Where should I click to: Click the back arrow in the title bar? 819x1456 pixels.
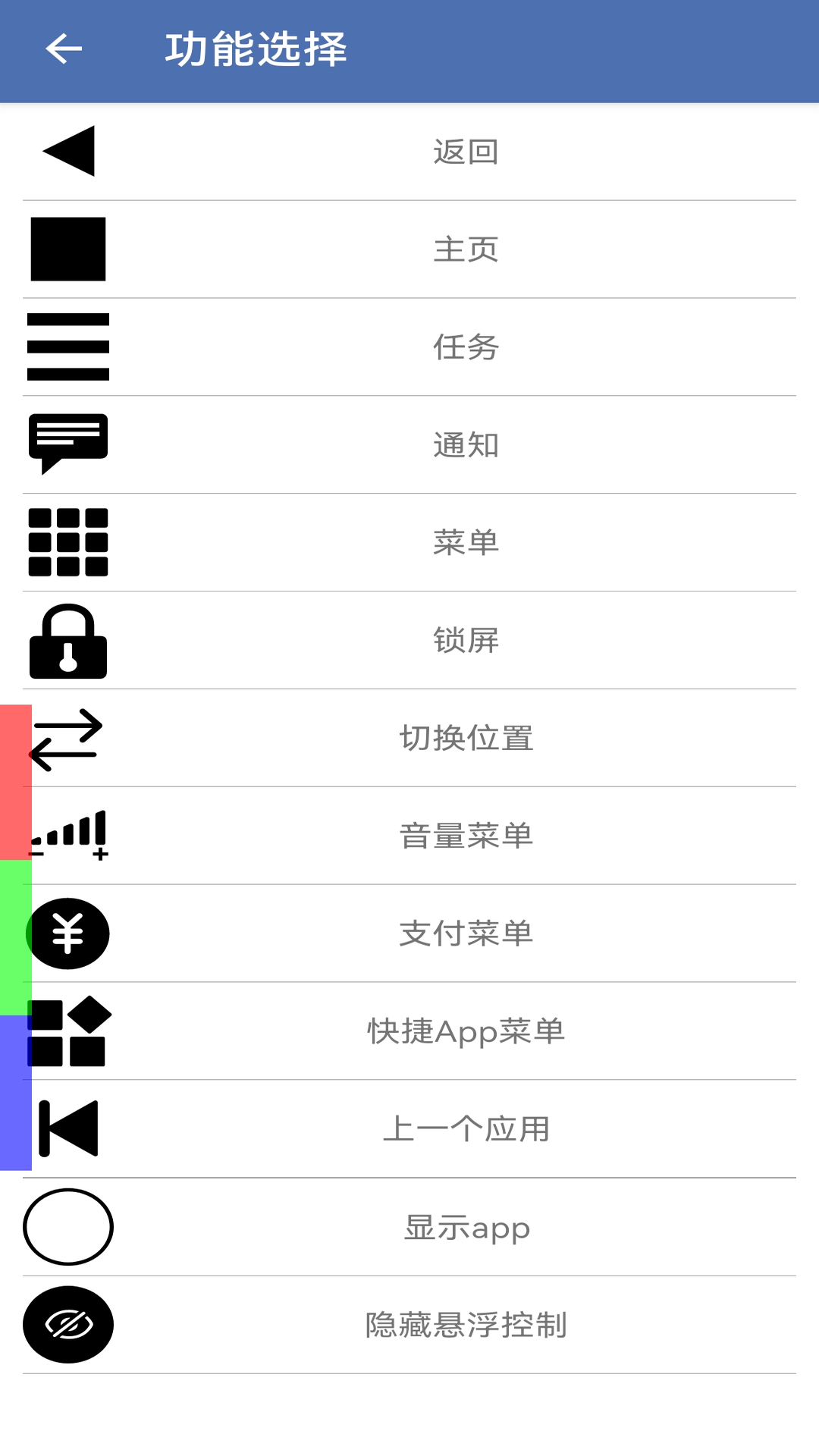coord(63,51)
